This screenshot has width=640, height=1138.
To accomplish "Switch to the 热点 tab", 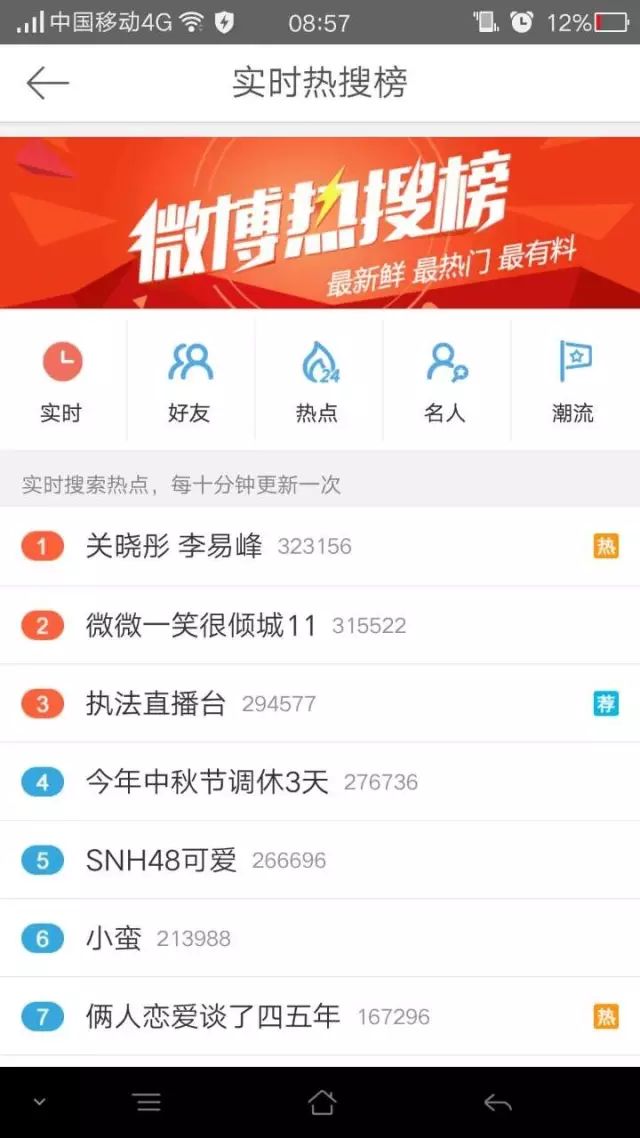I will click(x=318, y=381).
